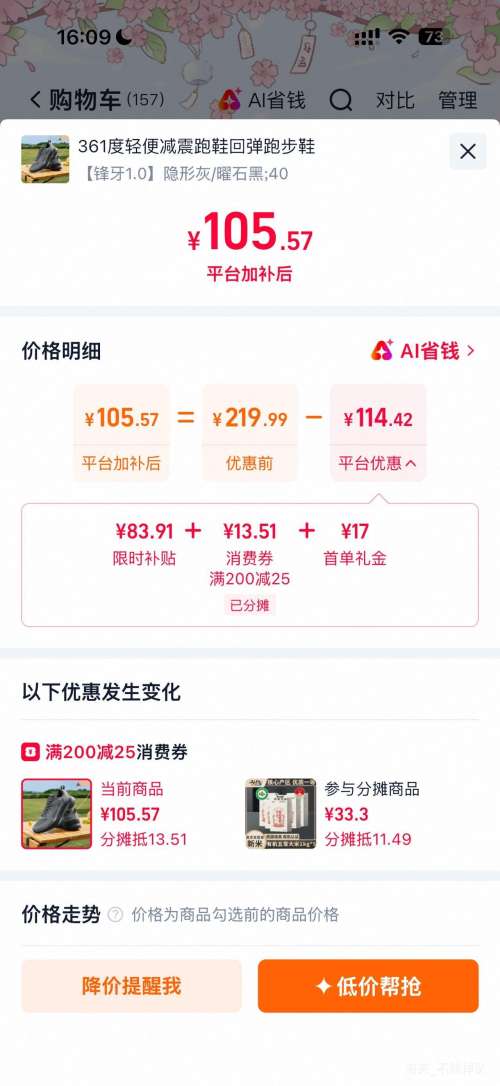Open 管理 to manage the cart
This screenshot has width=500, height=1086.
458,100
